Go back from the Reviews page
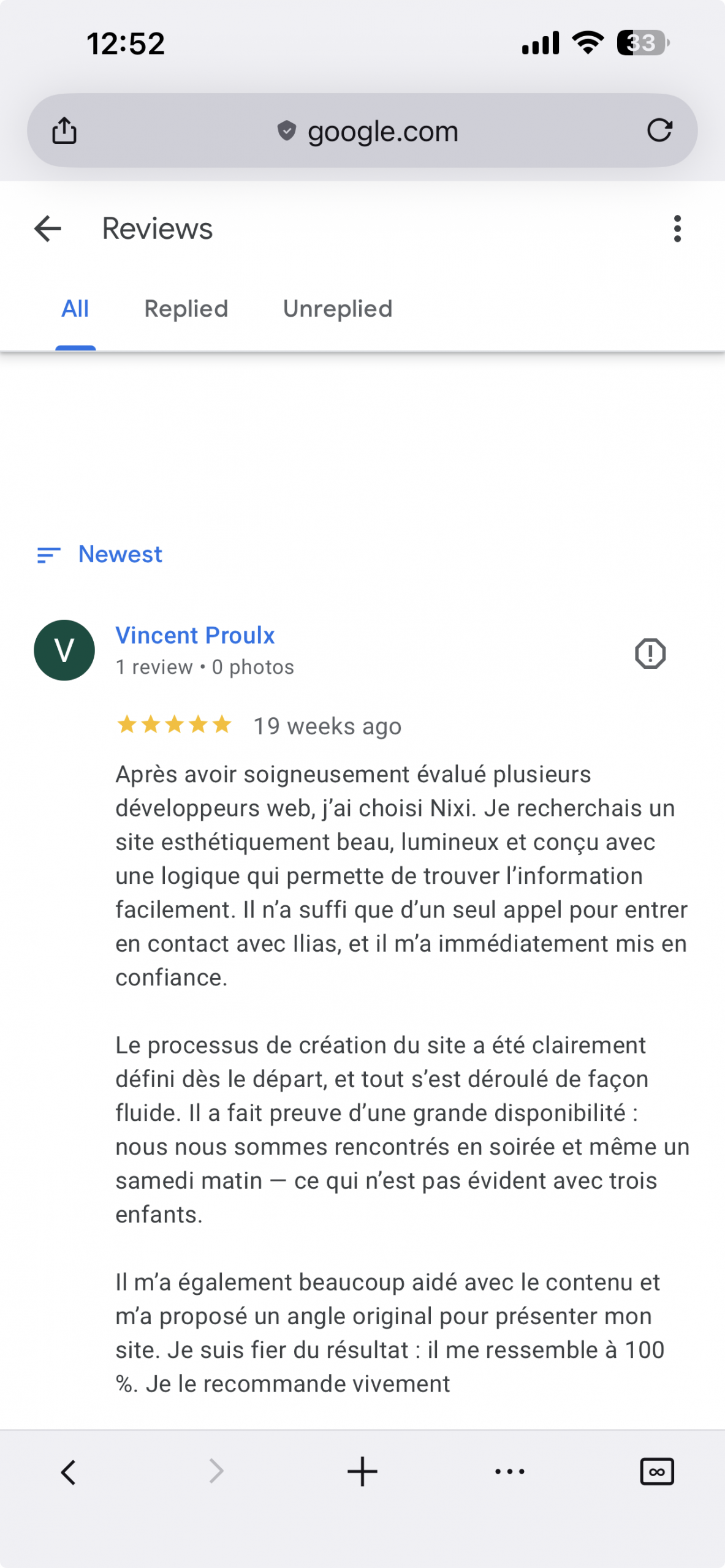The width and height of the screenshot is (725, 1568). (x=48, y=229)
